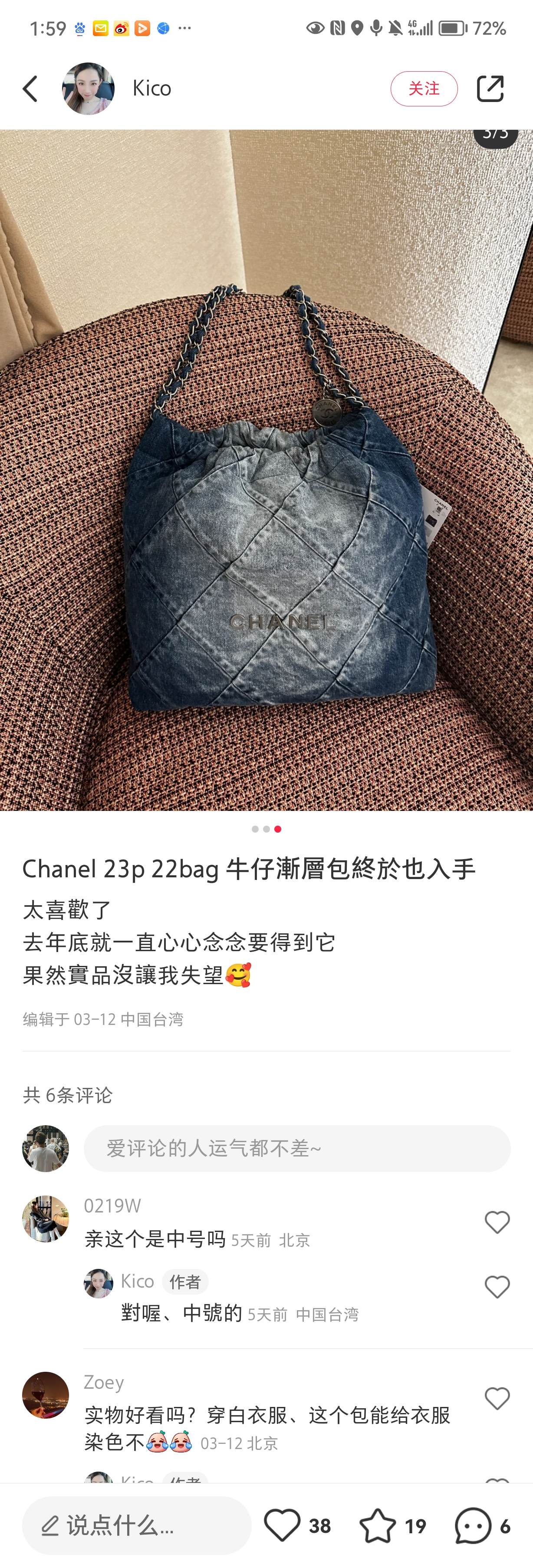The width and height of the screenshot is (533, 1568).
Task: Open Zoey's profile picture
Action: pos(46,1394)
